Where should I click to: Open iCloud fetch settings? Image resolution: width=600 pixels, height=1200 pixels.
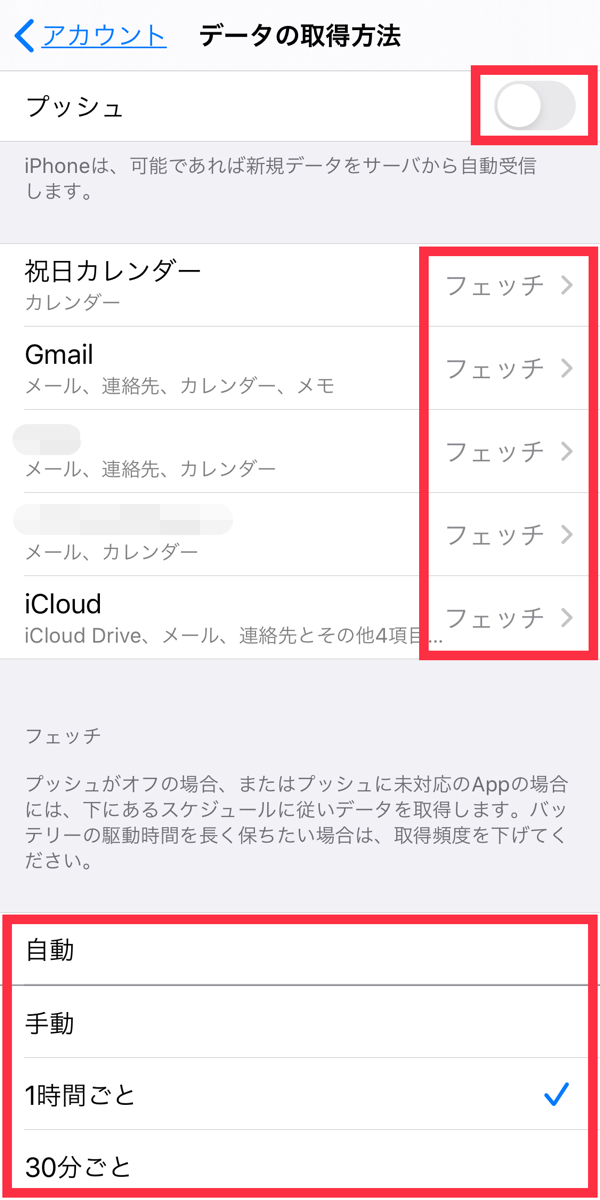pyautogui.click(x=300, y=617)
